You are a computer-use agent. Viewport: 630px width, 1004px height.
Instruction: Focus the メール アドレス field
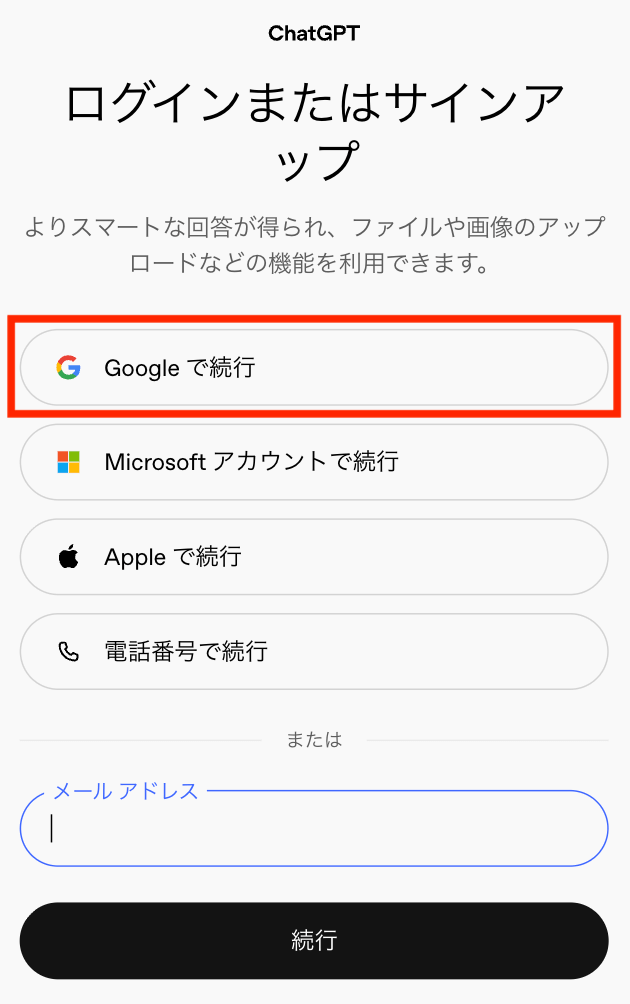(314, 829)
